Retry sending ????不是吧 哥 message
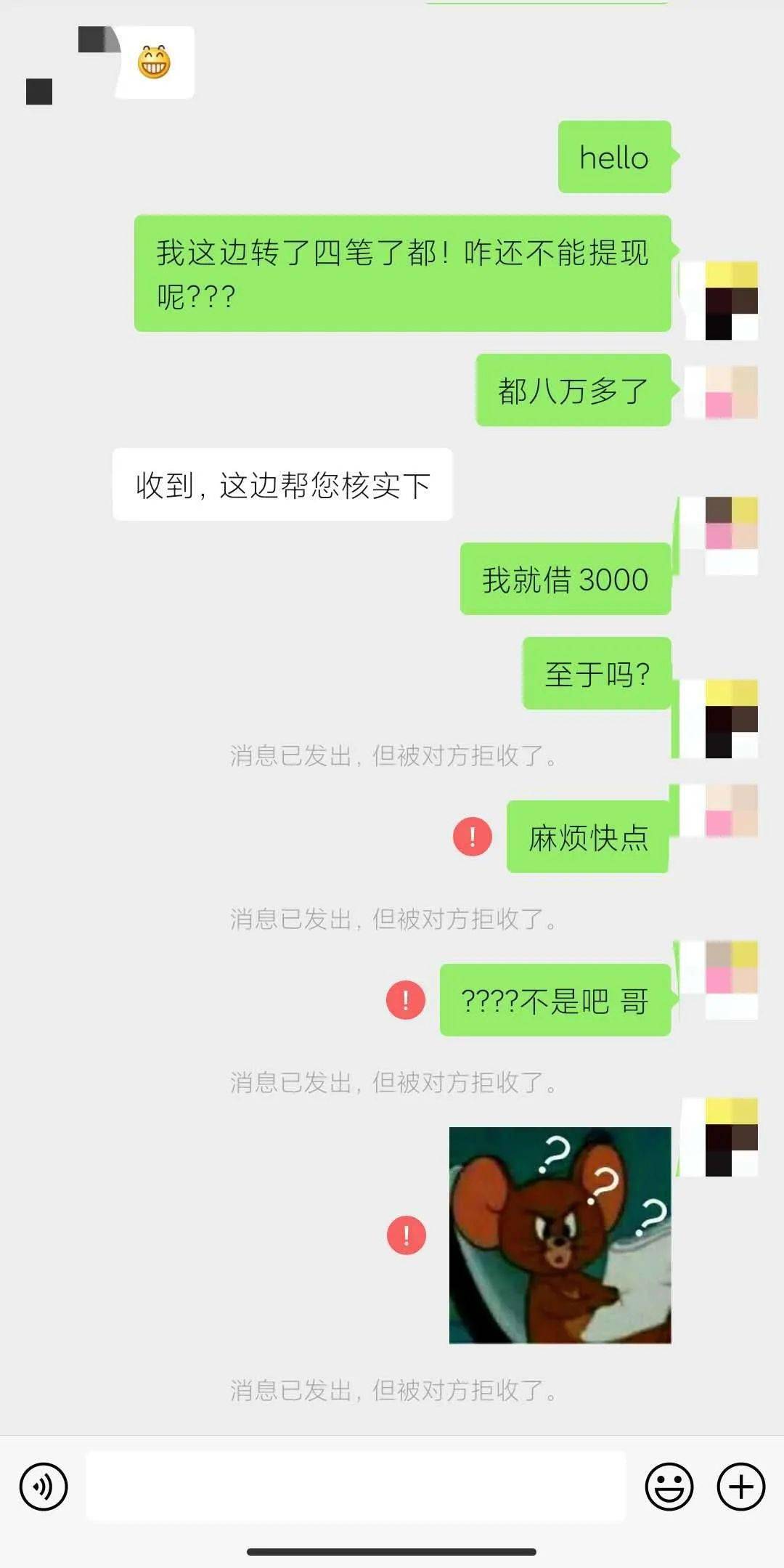This screenshot has width=784, height=1568. coord(406,1000)
